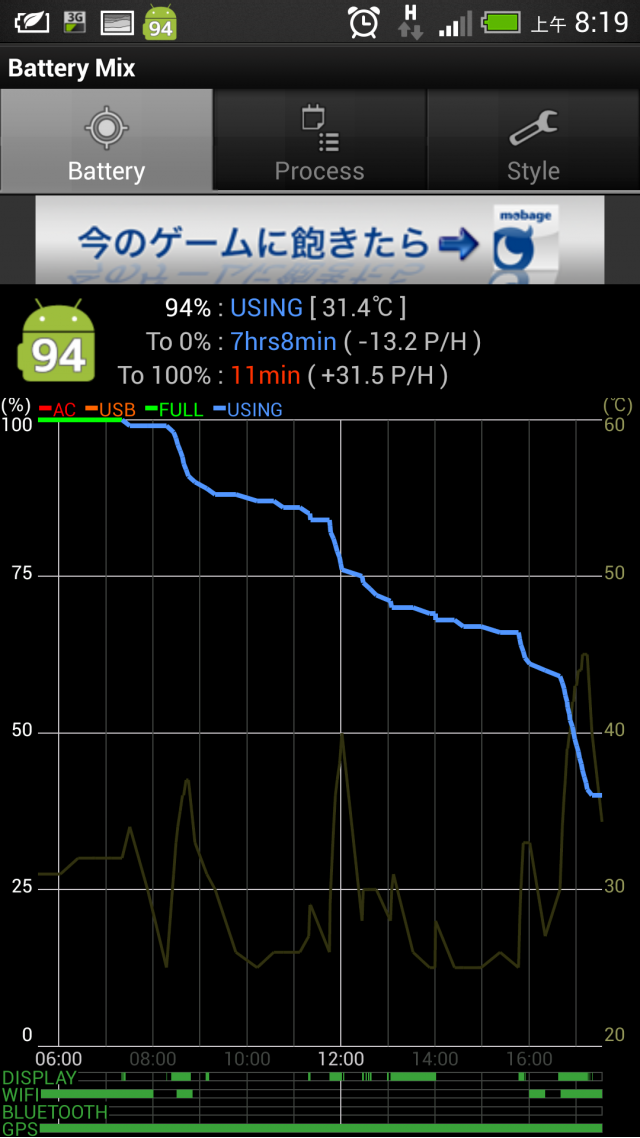Switch to the Process tab
The image size is (640, 1138).
click(320, 141)
